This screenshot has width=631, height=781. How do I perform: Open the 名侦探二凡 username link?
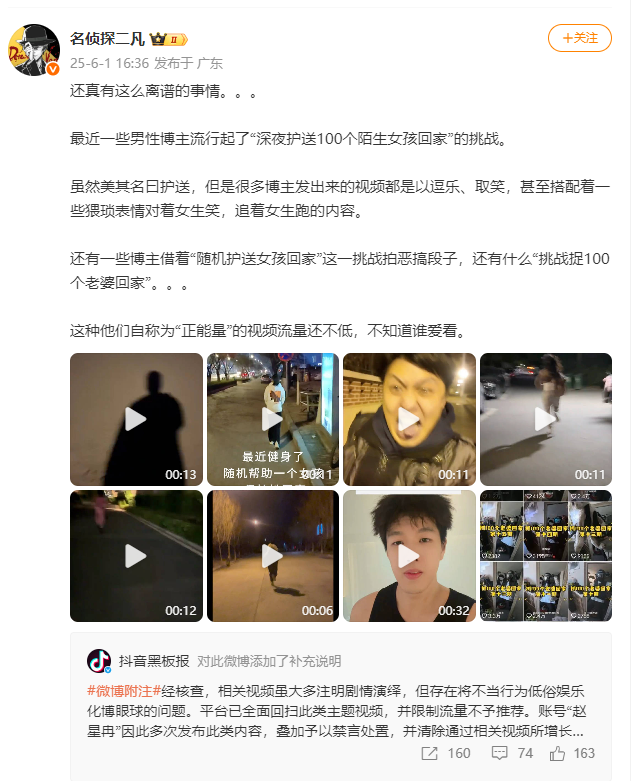(107, 39)
